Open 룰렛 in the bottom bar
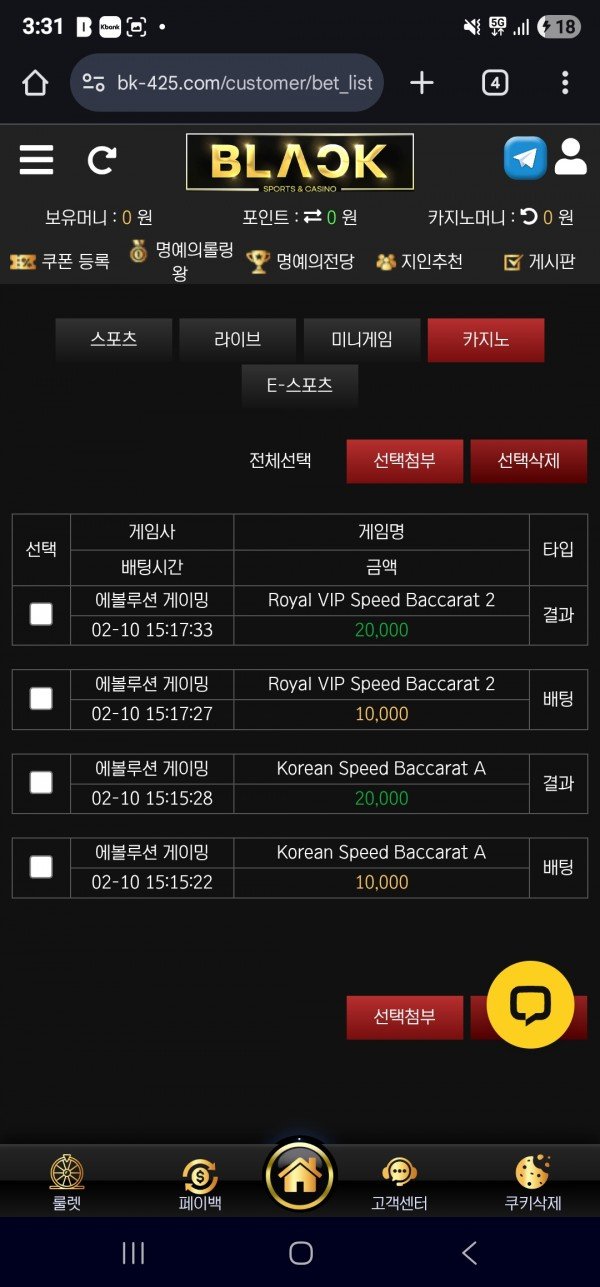 pos(67,1182)
